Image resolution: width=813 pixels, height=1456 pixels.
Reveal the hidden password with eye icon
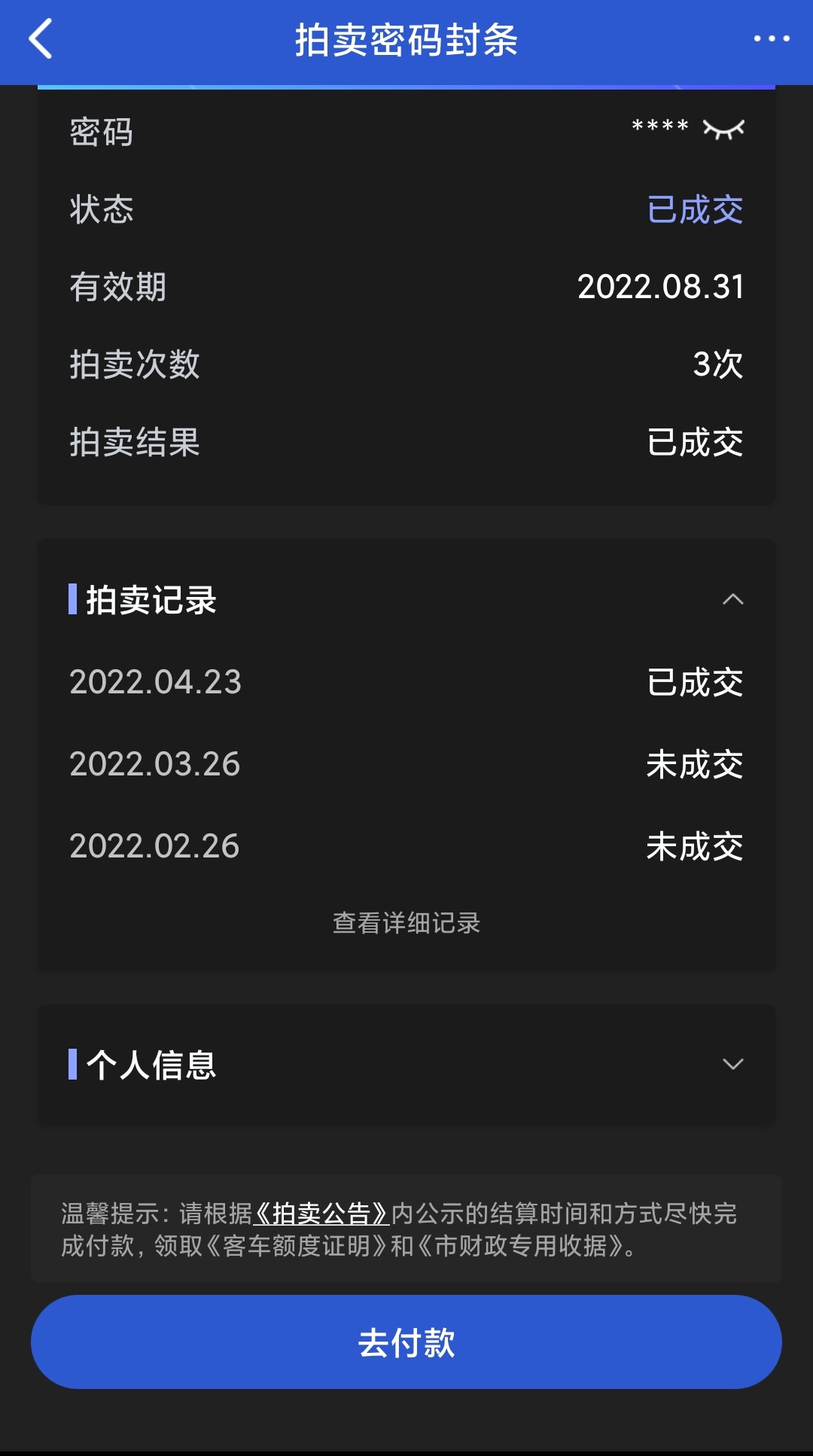(723, 129)
